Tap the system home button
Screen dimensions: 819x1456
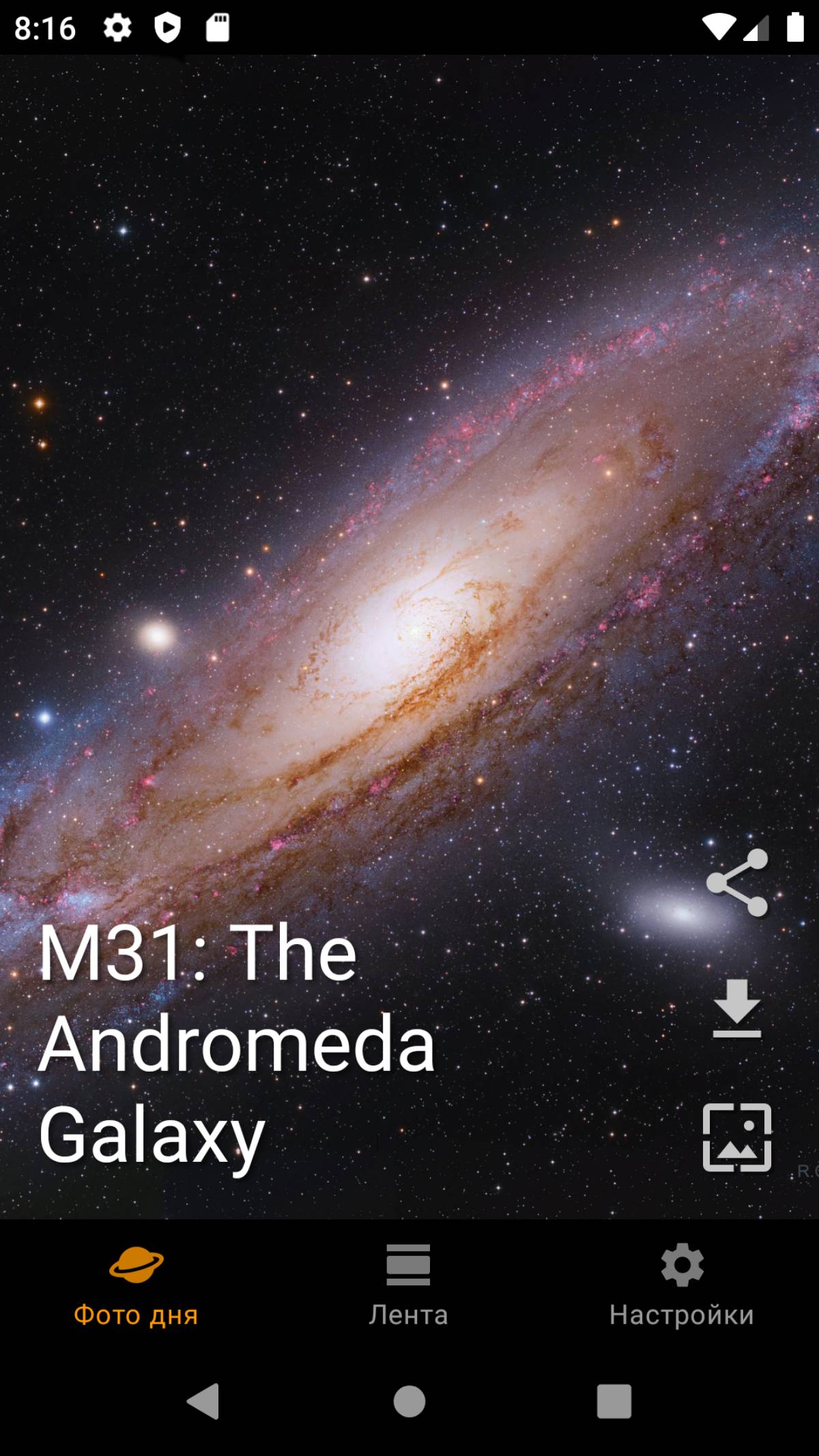coord(409,1401)
